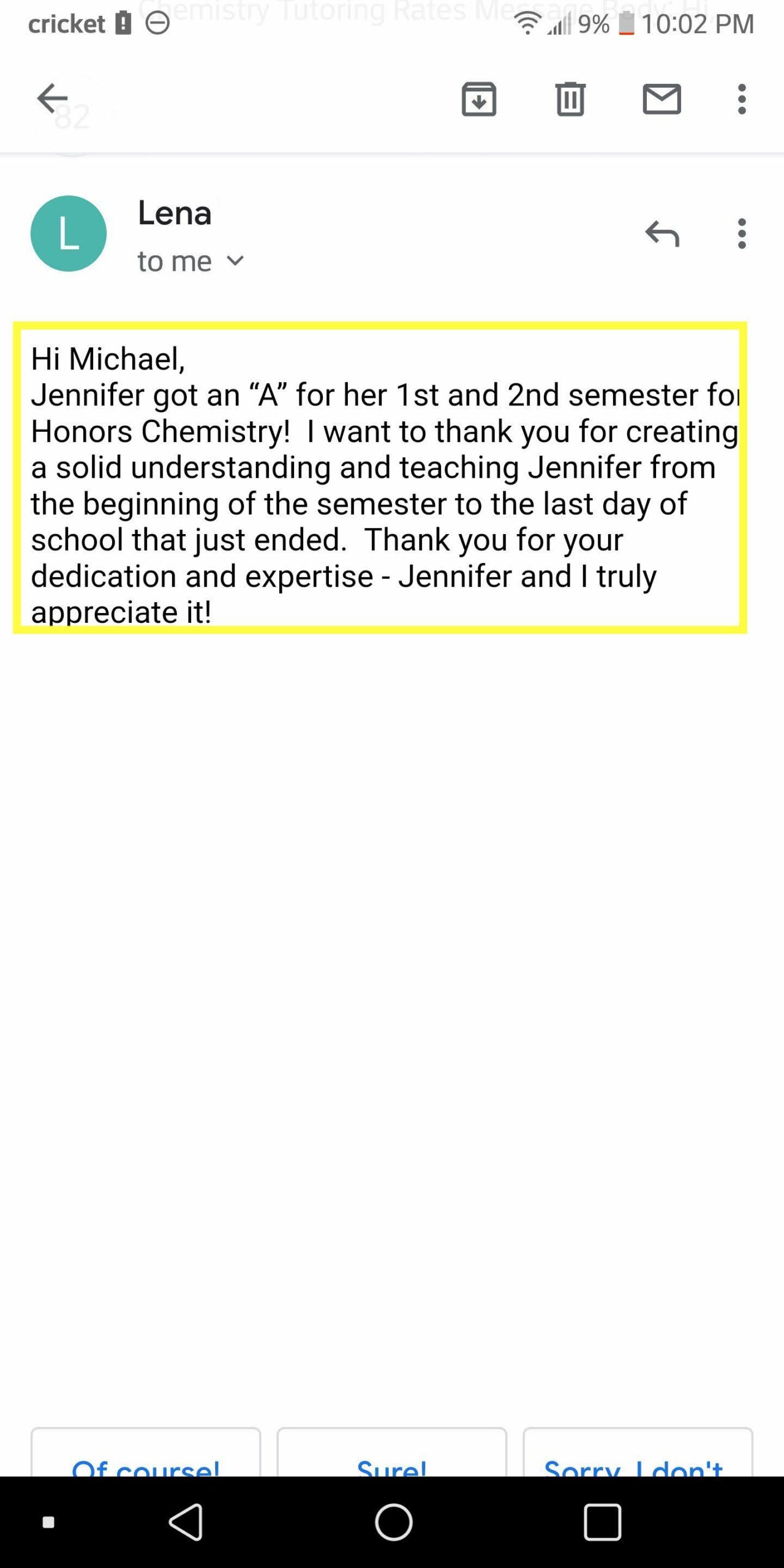Reply to Lena's message
The height and width of the screenshot is (1568, 784).
pyautogui.click(x=662, y=233)
